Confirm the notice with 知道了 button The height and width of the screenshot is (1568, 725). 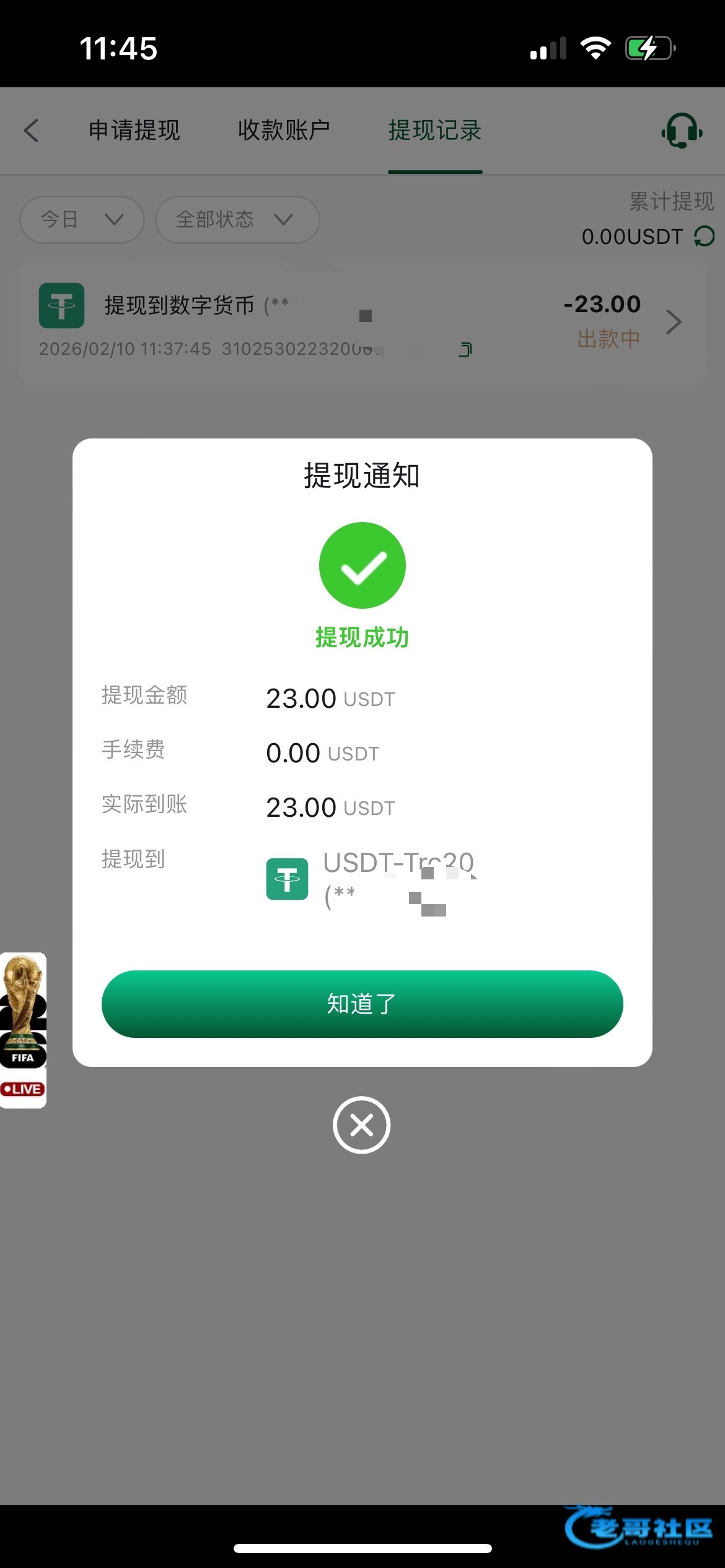click(x=362, y=1004)
